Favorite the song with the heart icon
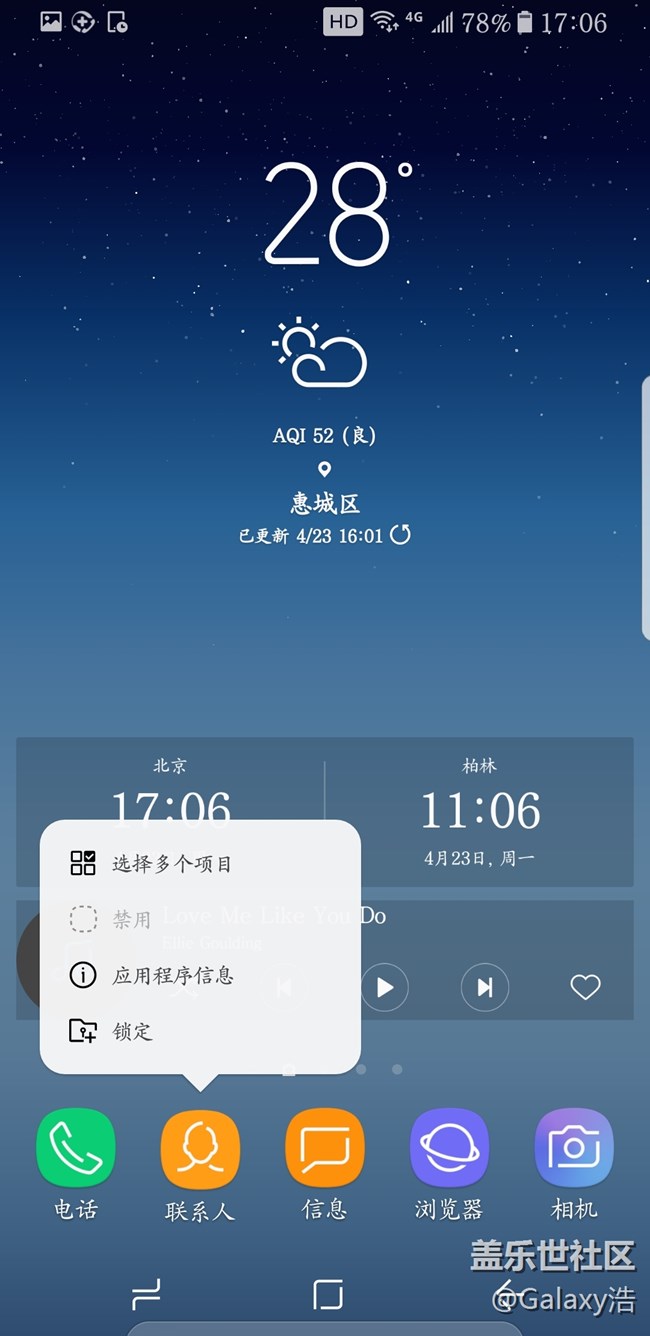 pos(585,988)
